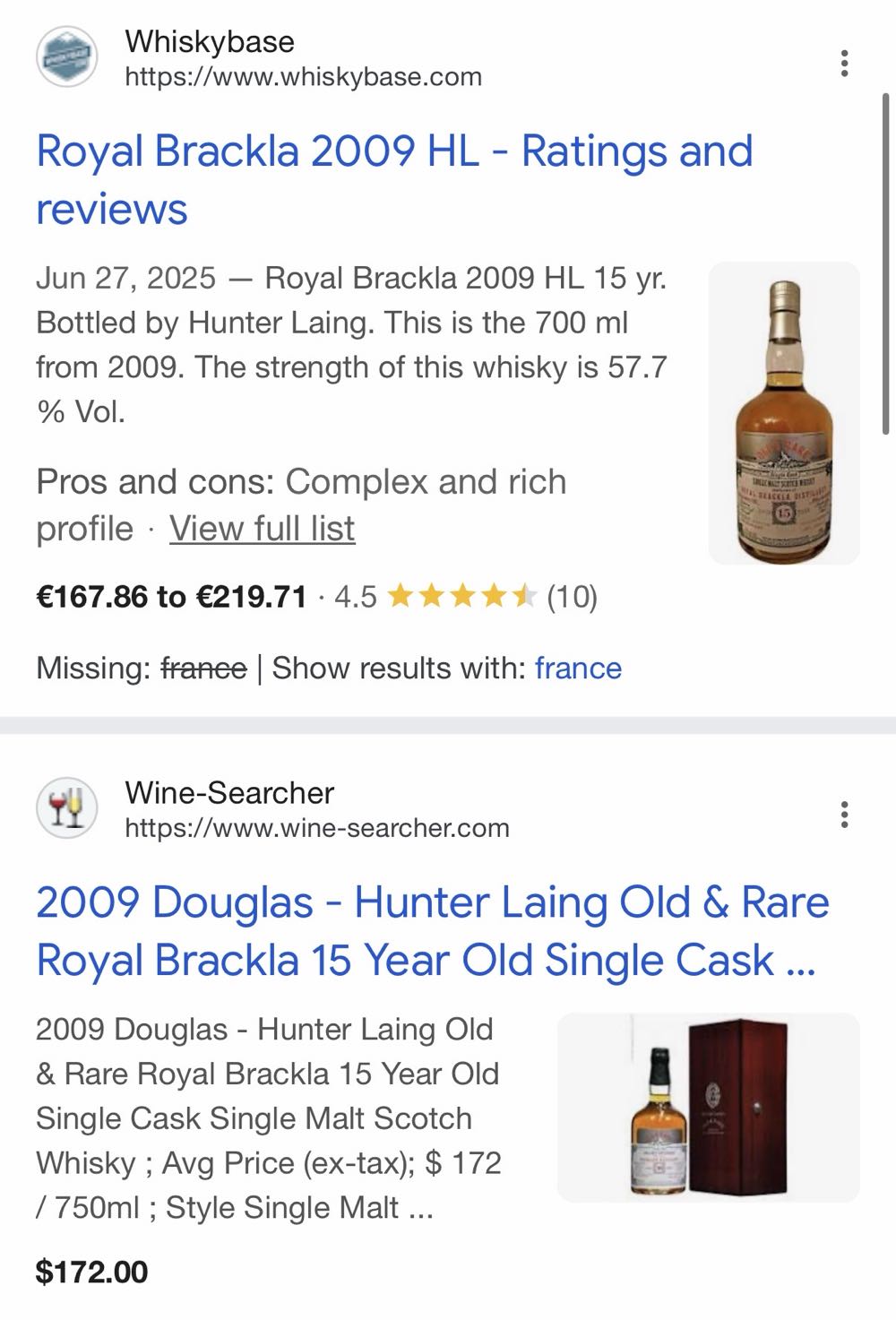The height and width of the screenshot is (1320, 896).
Task: Click View full list
Action: click(263, 528)
